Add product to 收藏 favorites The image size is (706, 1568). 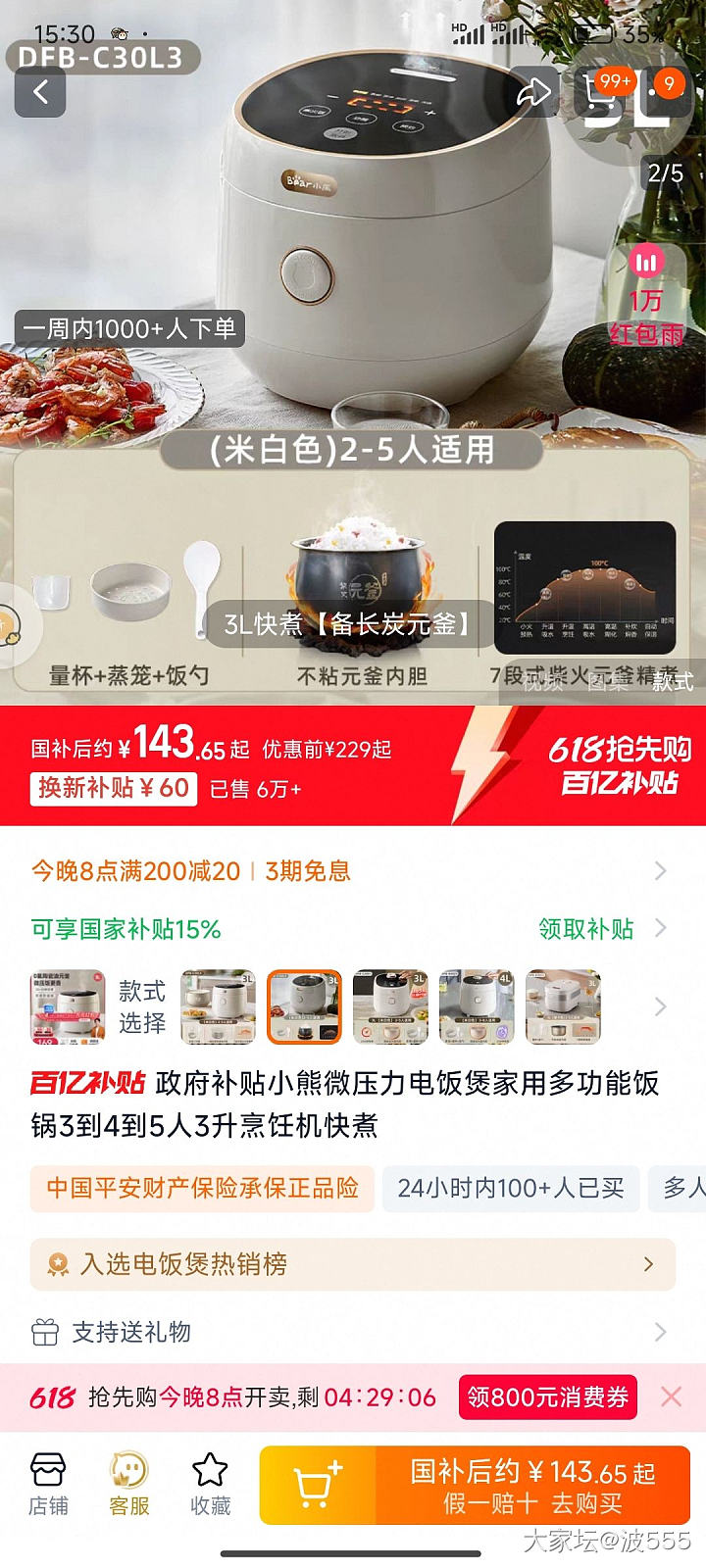click(210, 1485)
